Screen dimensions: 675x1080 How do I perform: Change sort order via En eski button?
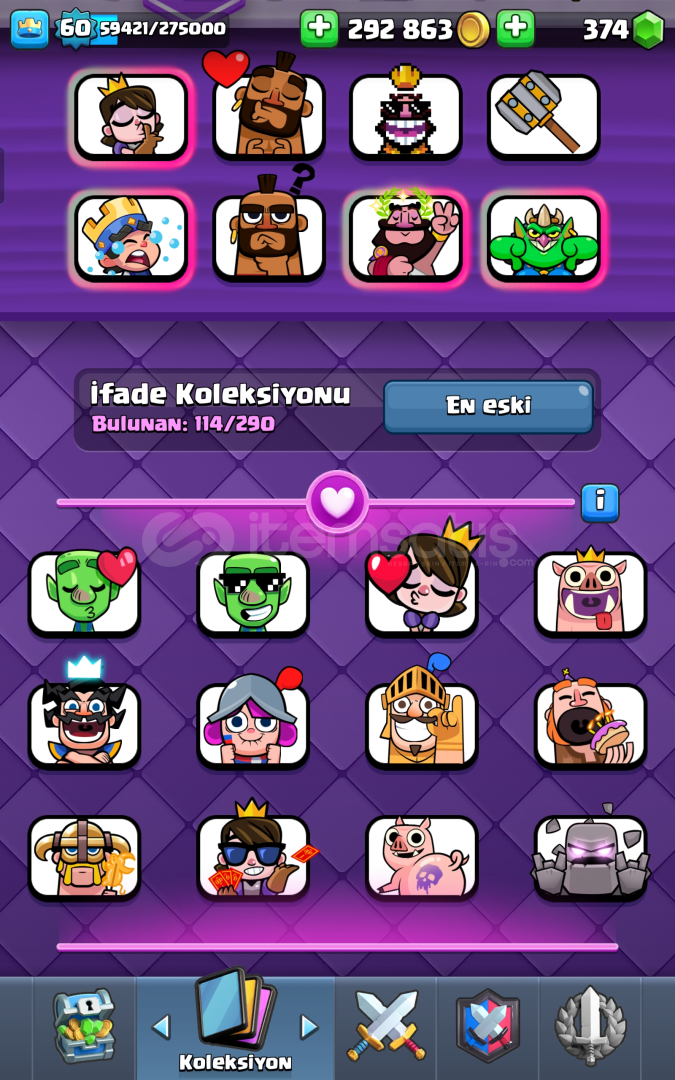point(488,406)
